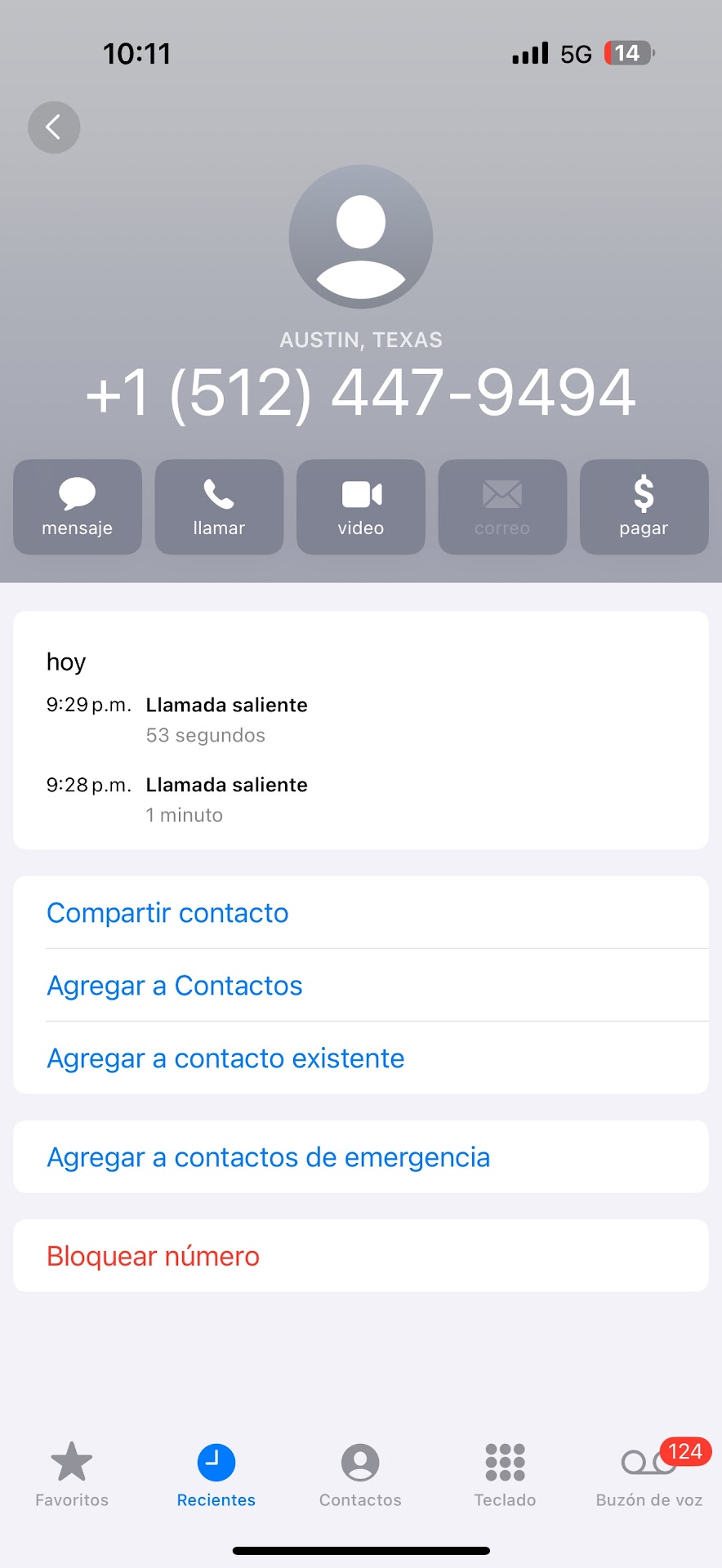Image resolution: width=722 pixels, height=1568 pixels.
Task: Check the Buzón de voz tab
Action: pos(649,1473)
